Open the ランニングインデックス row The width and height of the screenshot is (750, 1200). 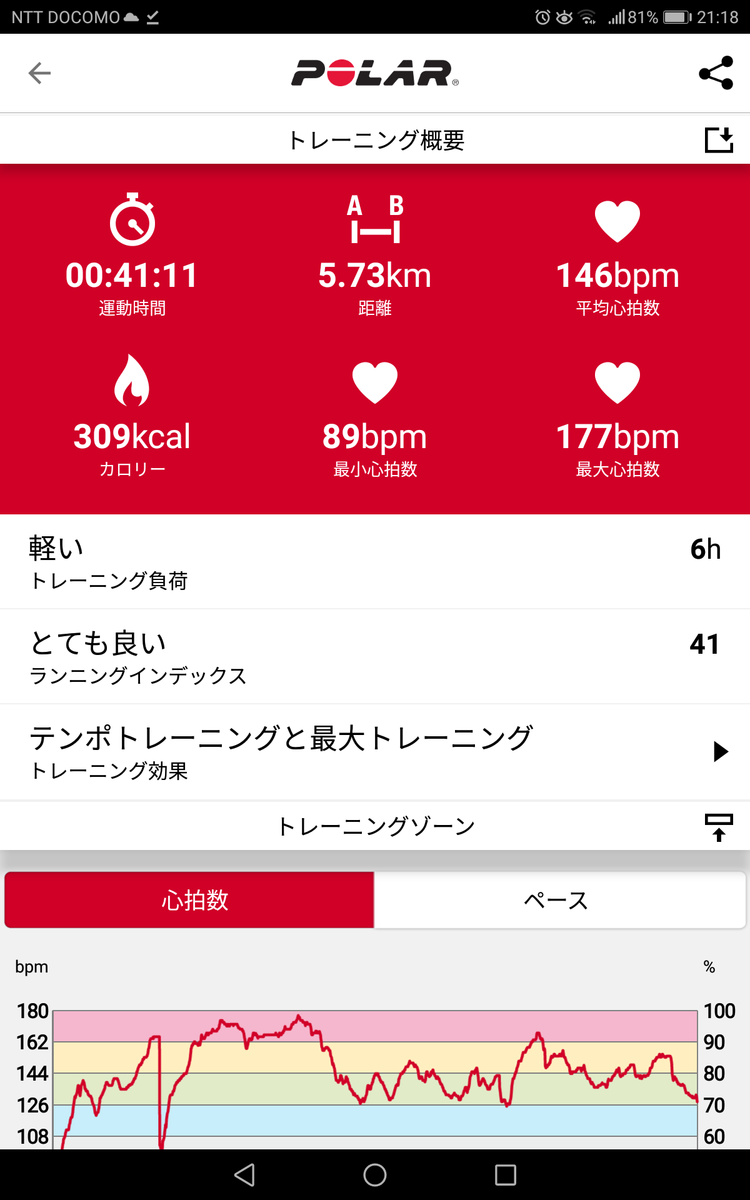[x=375, y=657]
